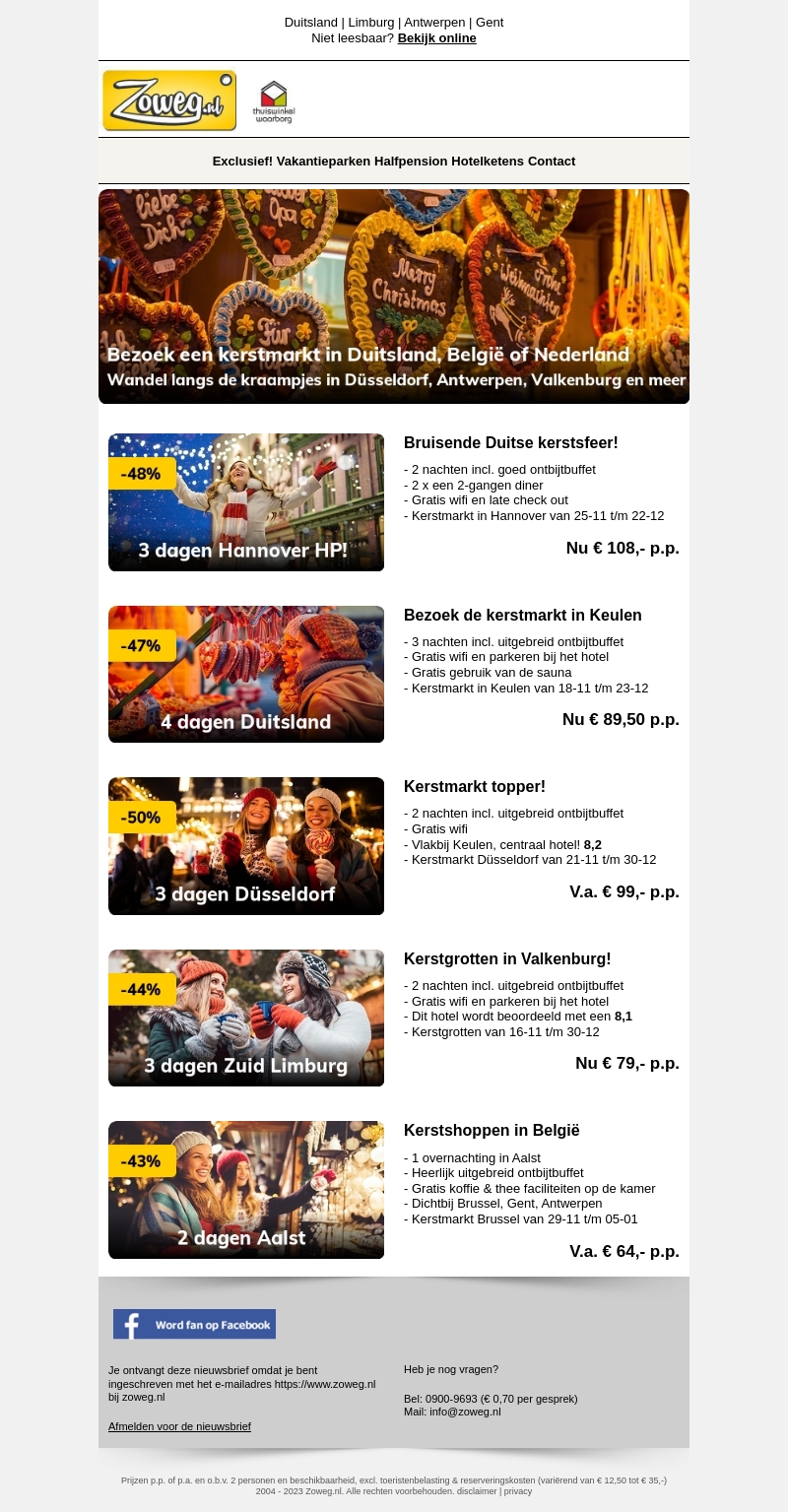Open the German Christmas market banner
Image resolution: width=788 pixels, height=1512 pixels.
click(394, 296)
